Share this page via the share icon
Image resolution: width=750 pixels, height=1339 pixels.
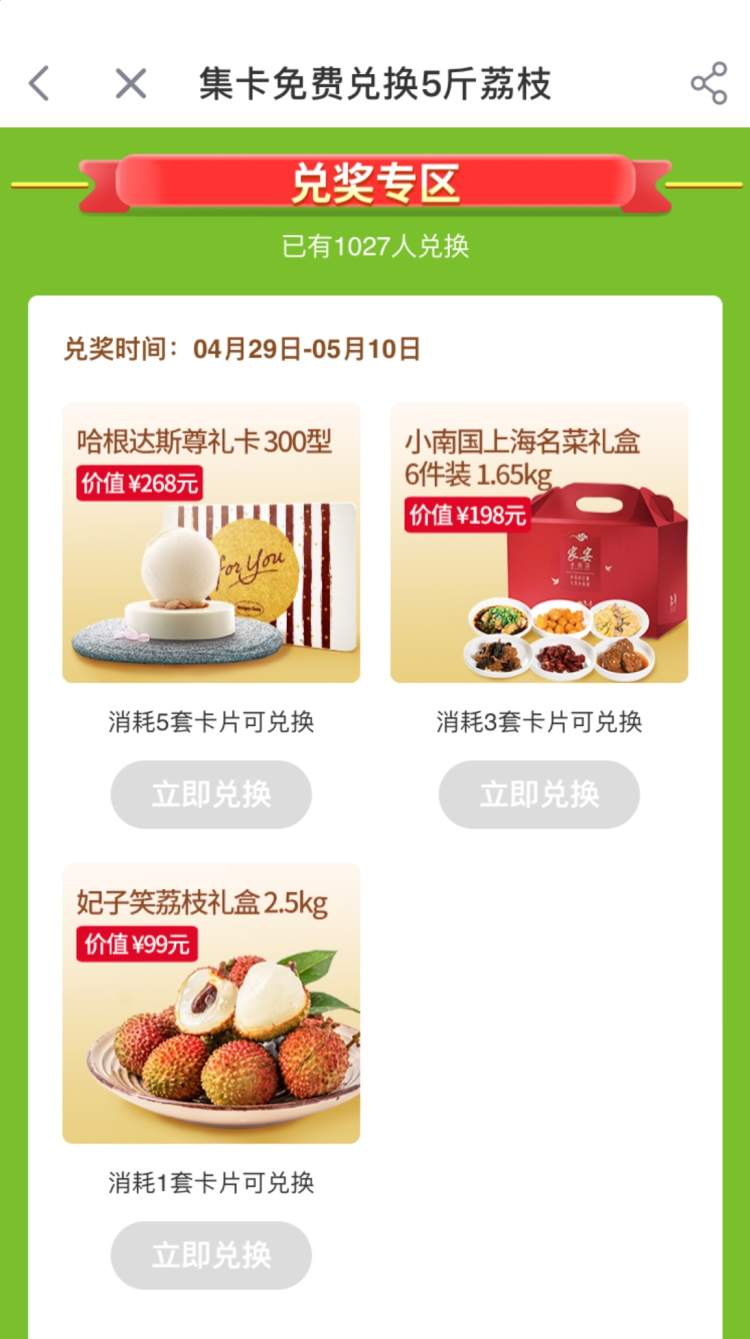pos(708,84)
